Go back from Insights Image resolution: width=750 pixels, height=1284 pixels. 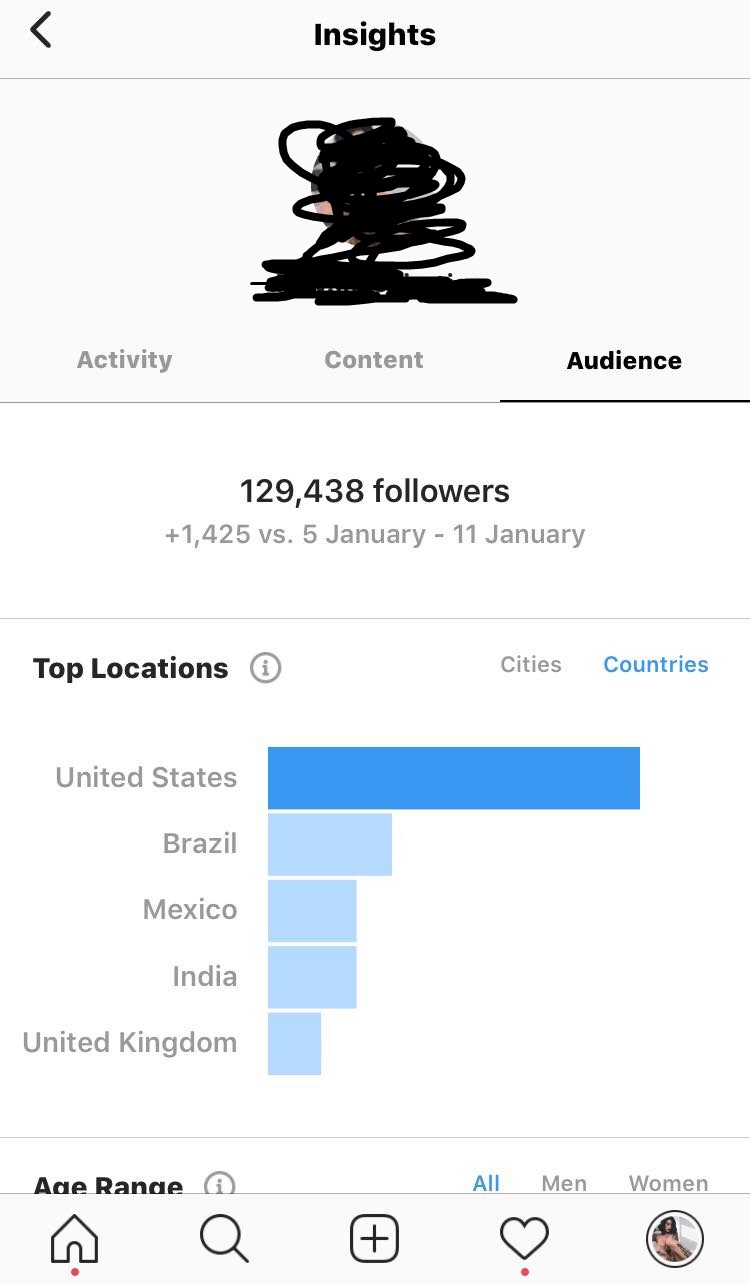pos(40,31)
